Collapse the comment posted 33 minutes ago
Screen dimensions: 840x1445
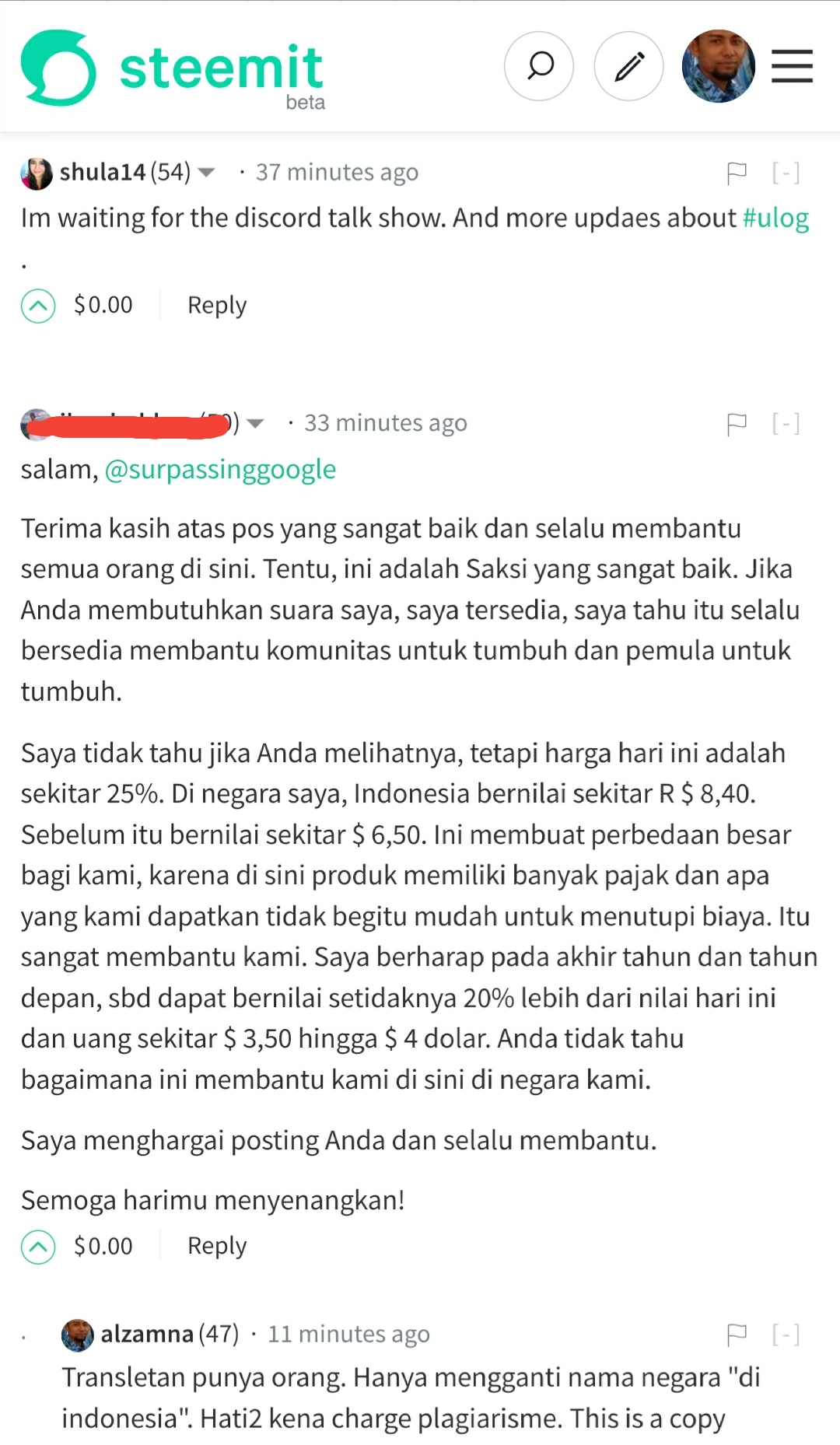click(786, 424)
